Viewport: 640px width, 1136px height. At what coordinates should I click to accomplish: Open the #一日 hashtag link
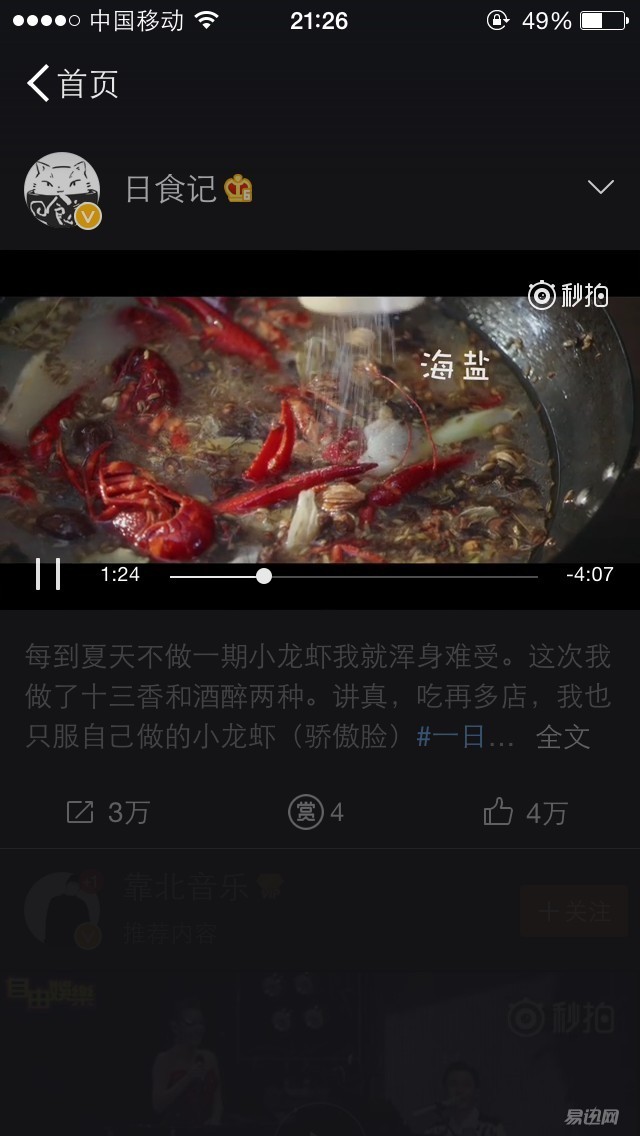click(464, 738)
